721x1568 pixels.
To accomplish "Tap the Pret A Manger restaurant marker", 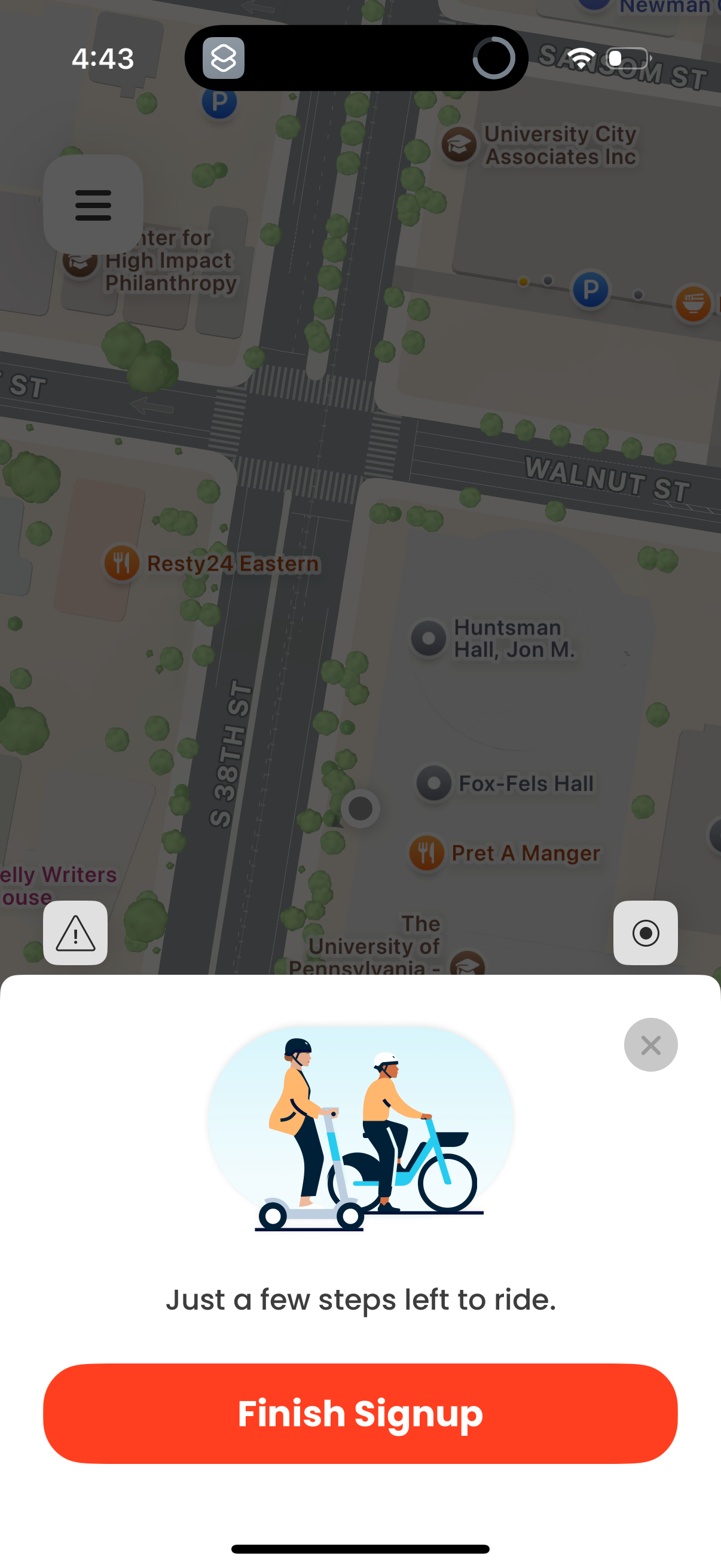I will tap(426, 853).
